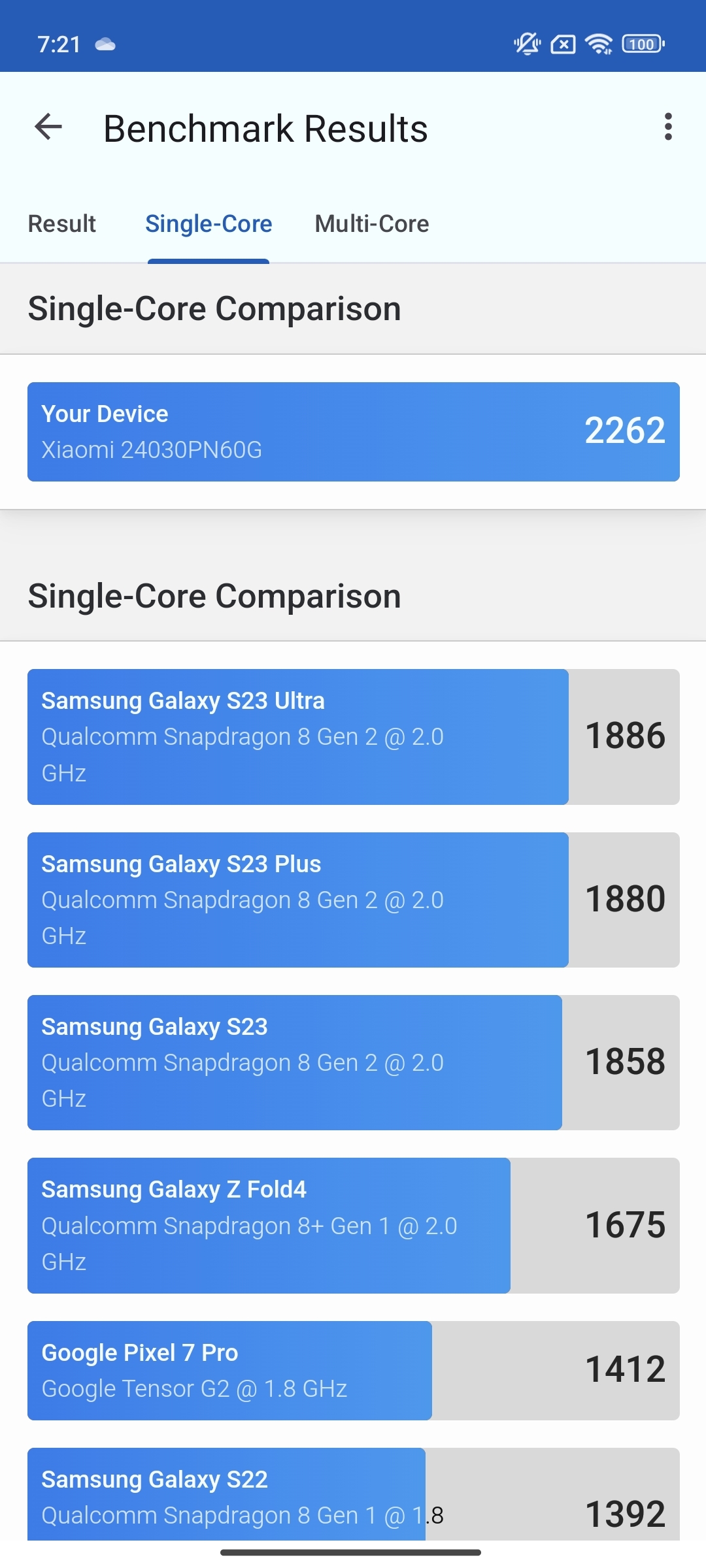The height and width of the screenshot is (1568, 706).
Task: Tap the battery 100 indicator
Action: (x=642, y=43)
